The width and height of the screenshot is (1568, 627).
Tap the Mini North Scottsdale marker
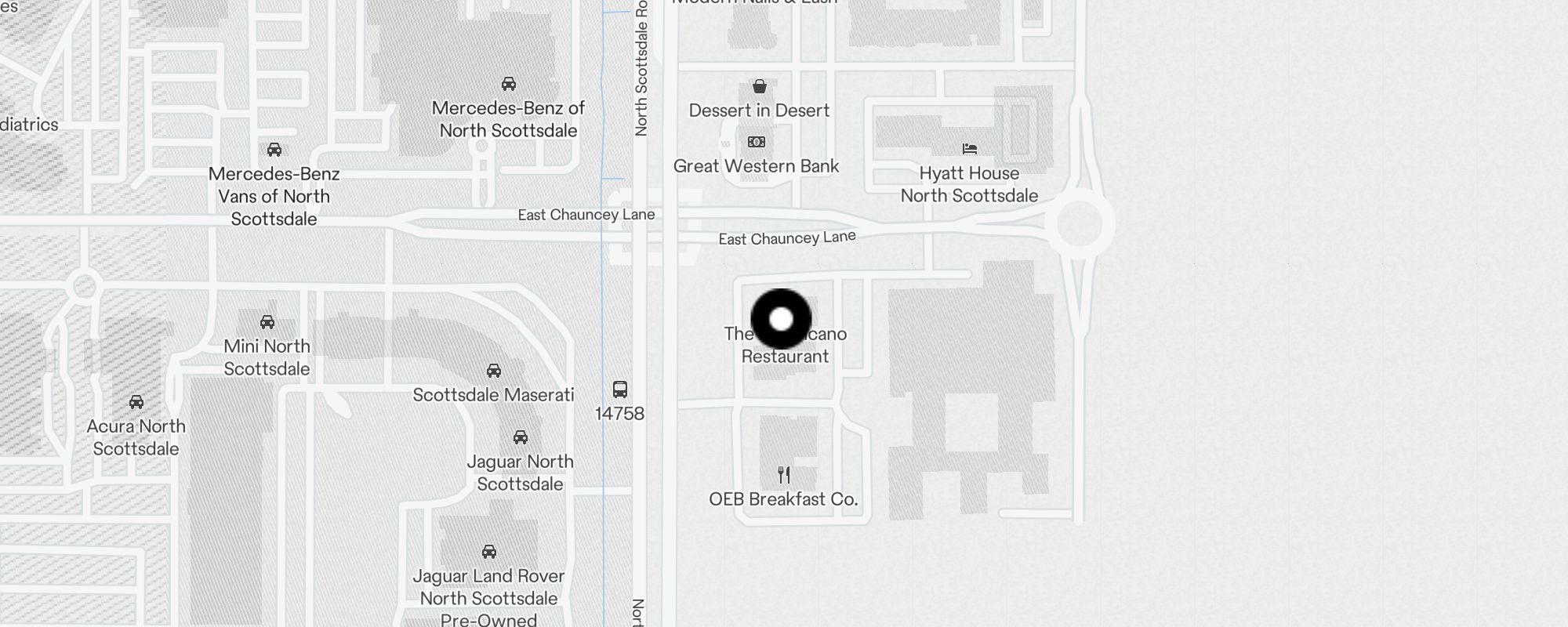coord(267,322)
